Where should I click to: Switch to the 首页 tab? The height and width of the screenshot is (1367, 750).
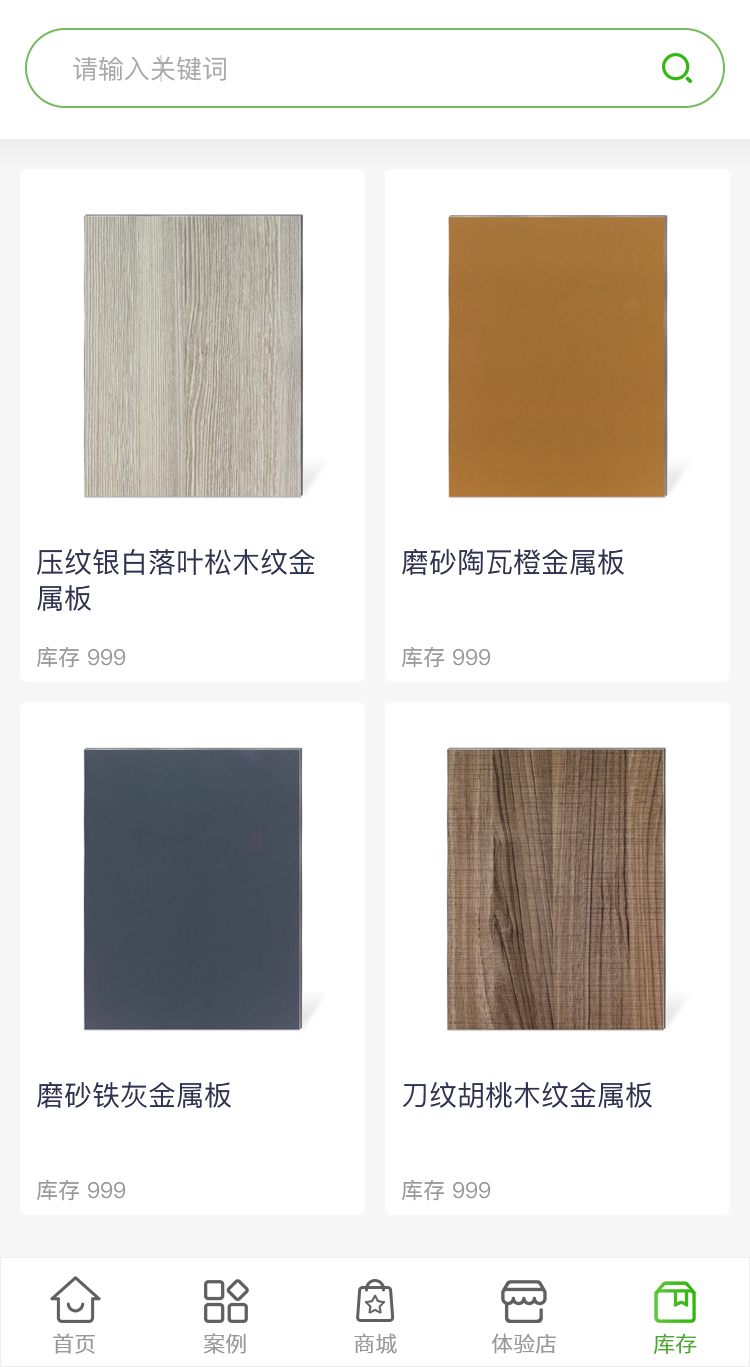click(x=75, y=1314)
